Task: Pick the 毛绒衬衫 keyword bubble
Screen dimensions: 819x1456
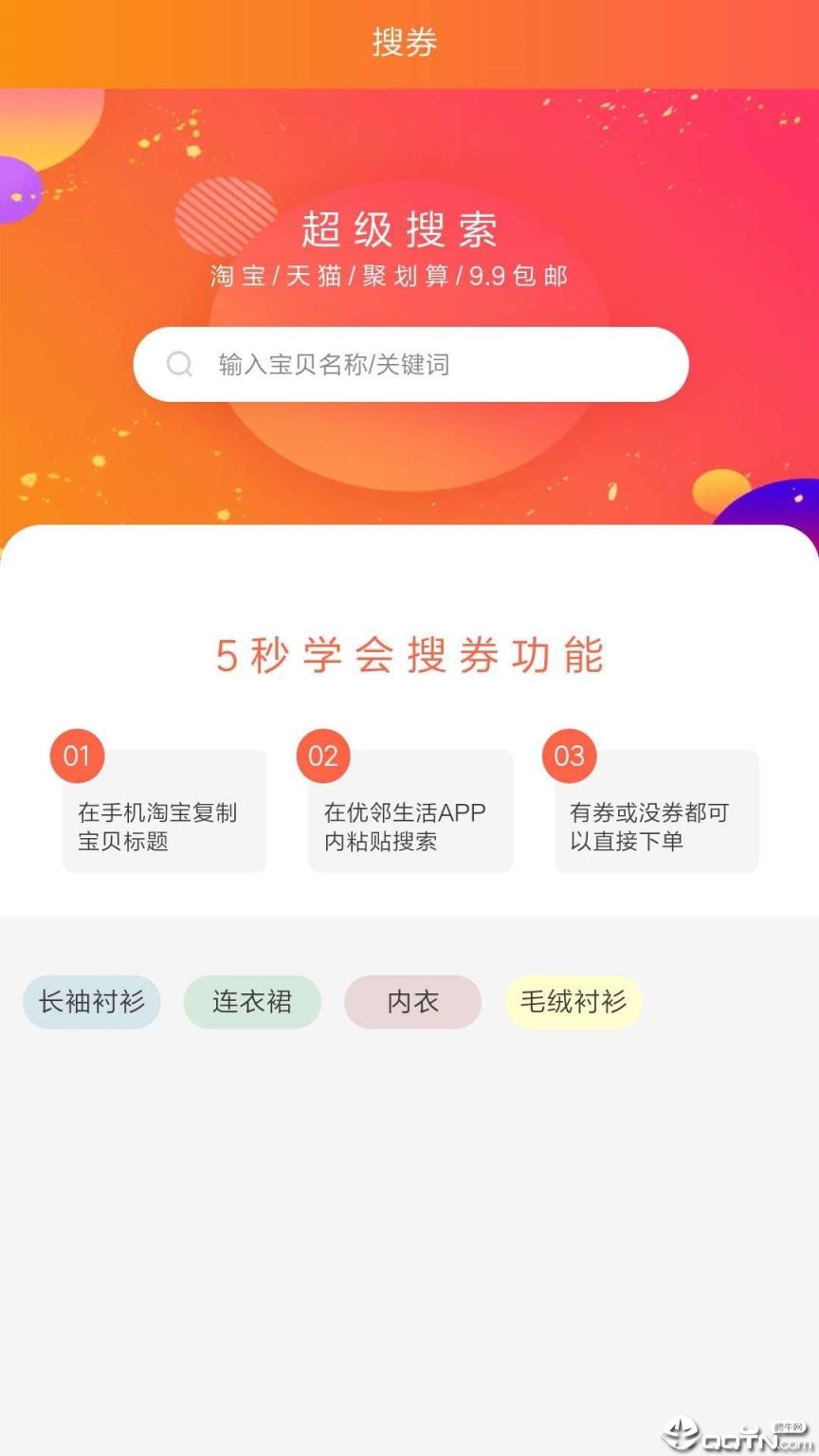Action: 573,1001
